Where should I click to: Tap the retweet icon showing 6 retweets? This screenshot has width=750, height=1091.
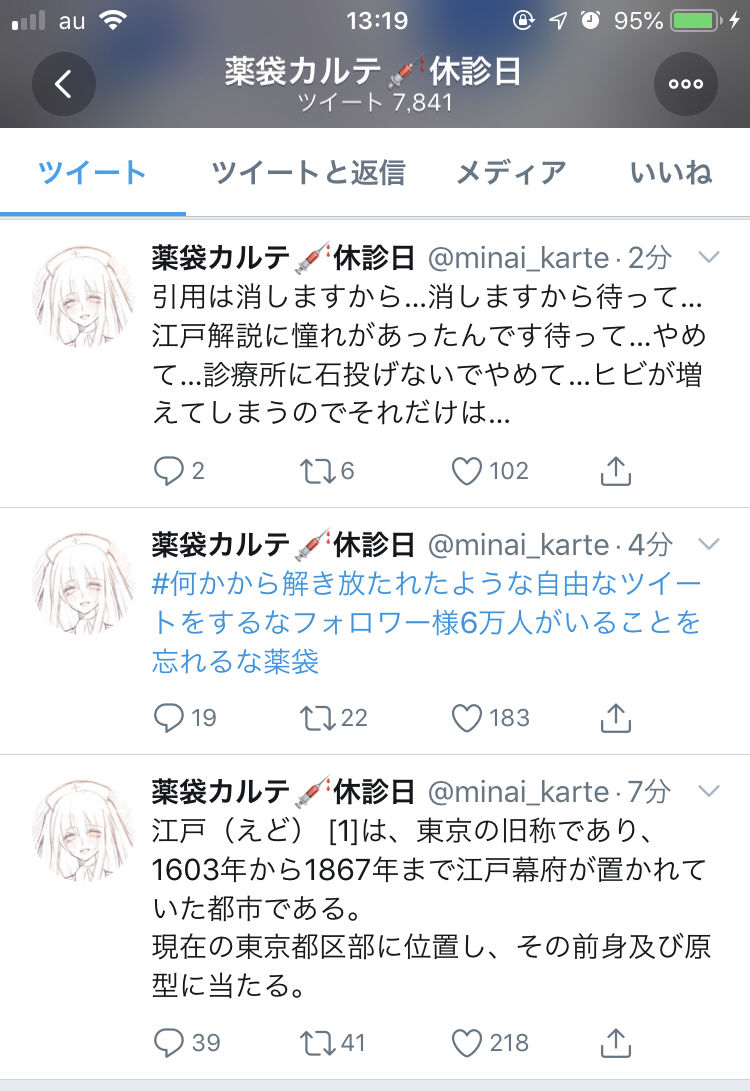pyautogui.click(x=318, y=470)
